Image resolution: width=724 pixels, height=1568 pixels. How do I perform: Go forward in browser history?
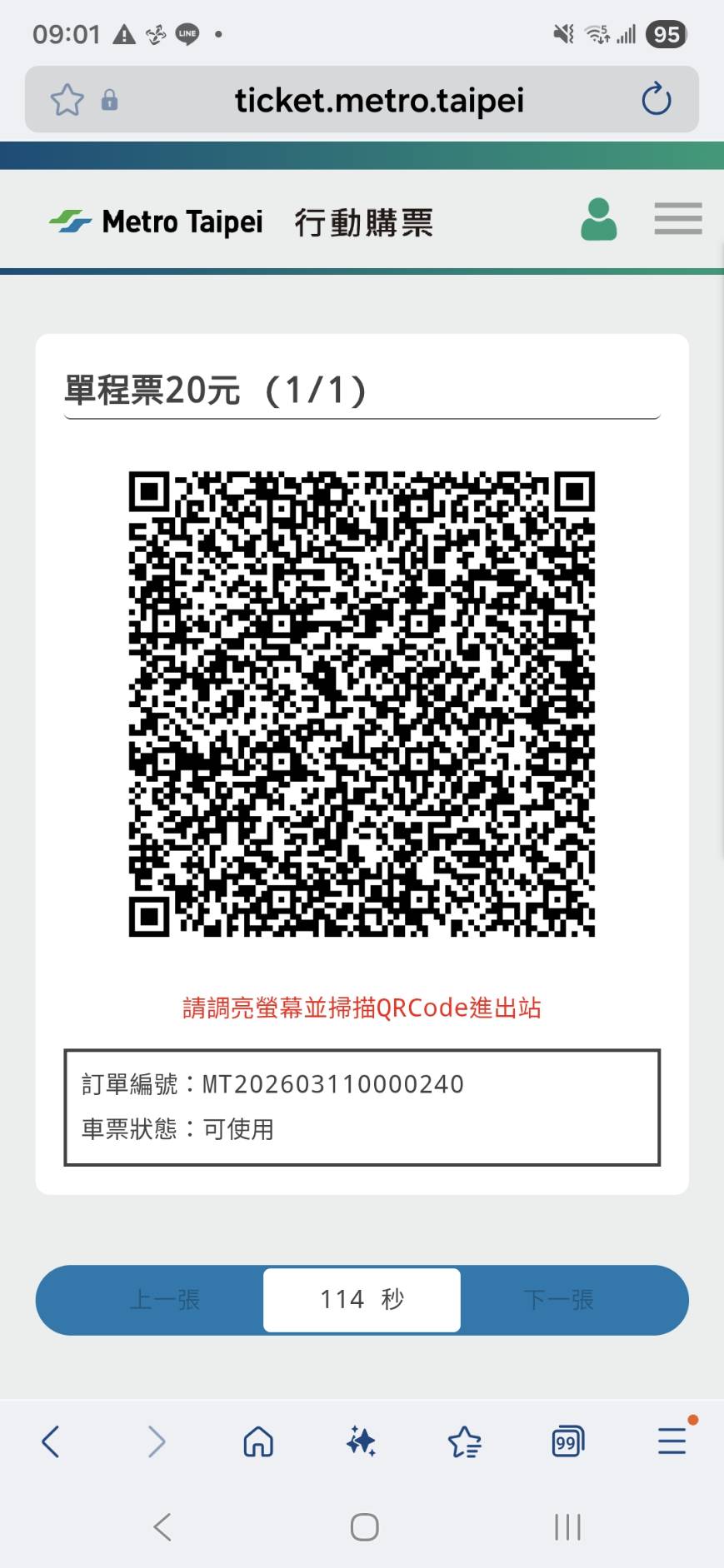156,1441
